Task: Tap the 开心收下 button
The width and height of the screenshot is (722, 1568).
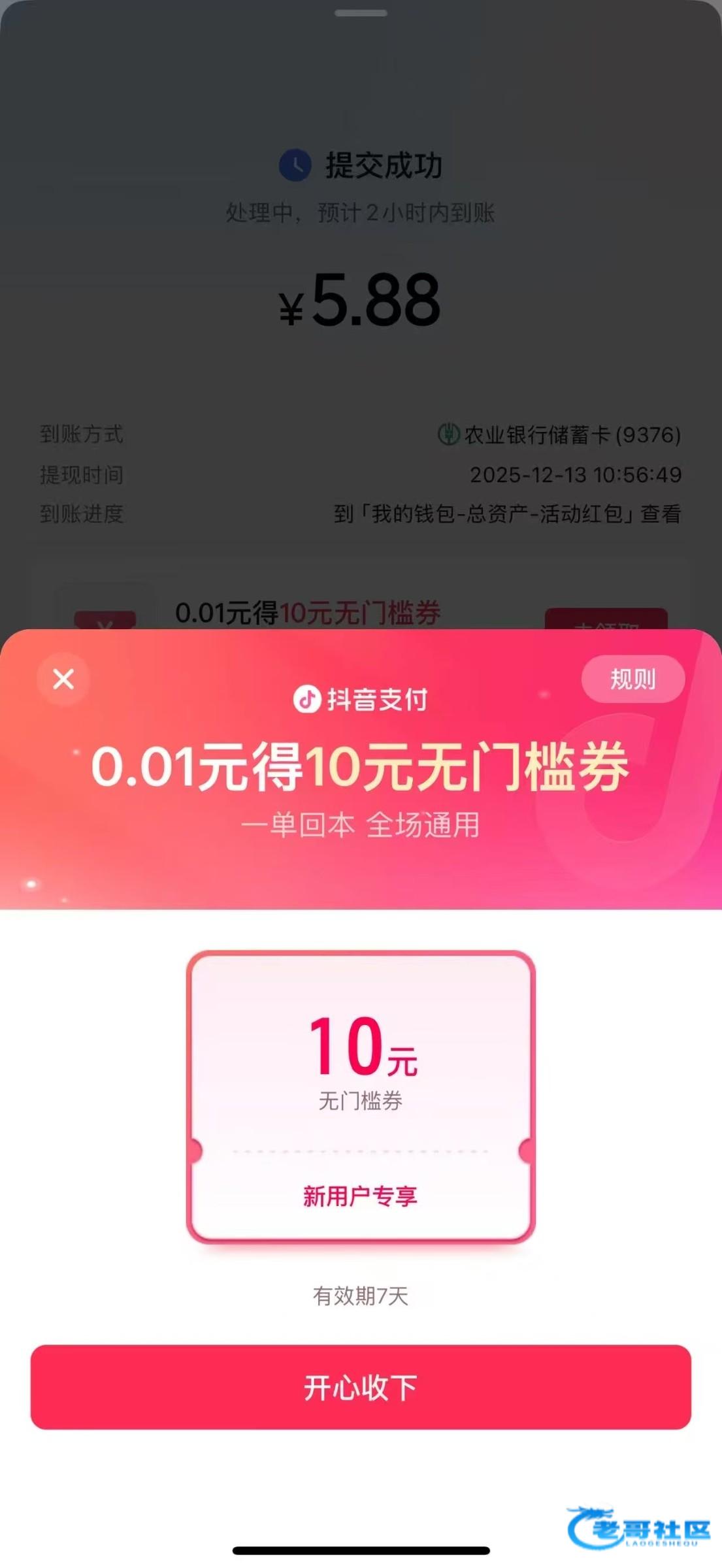Action: (x=361, y=1387)
